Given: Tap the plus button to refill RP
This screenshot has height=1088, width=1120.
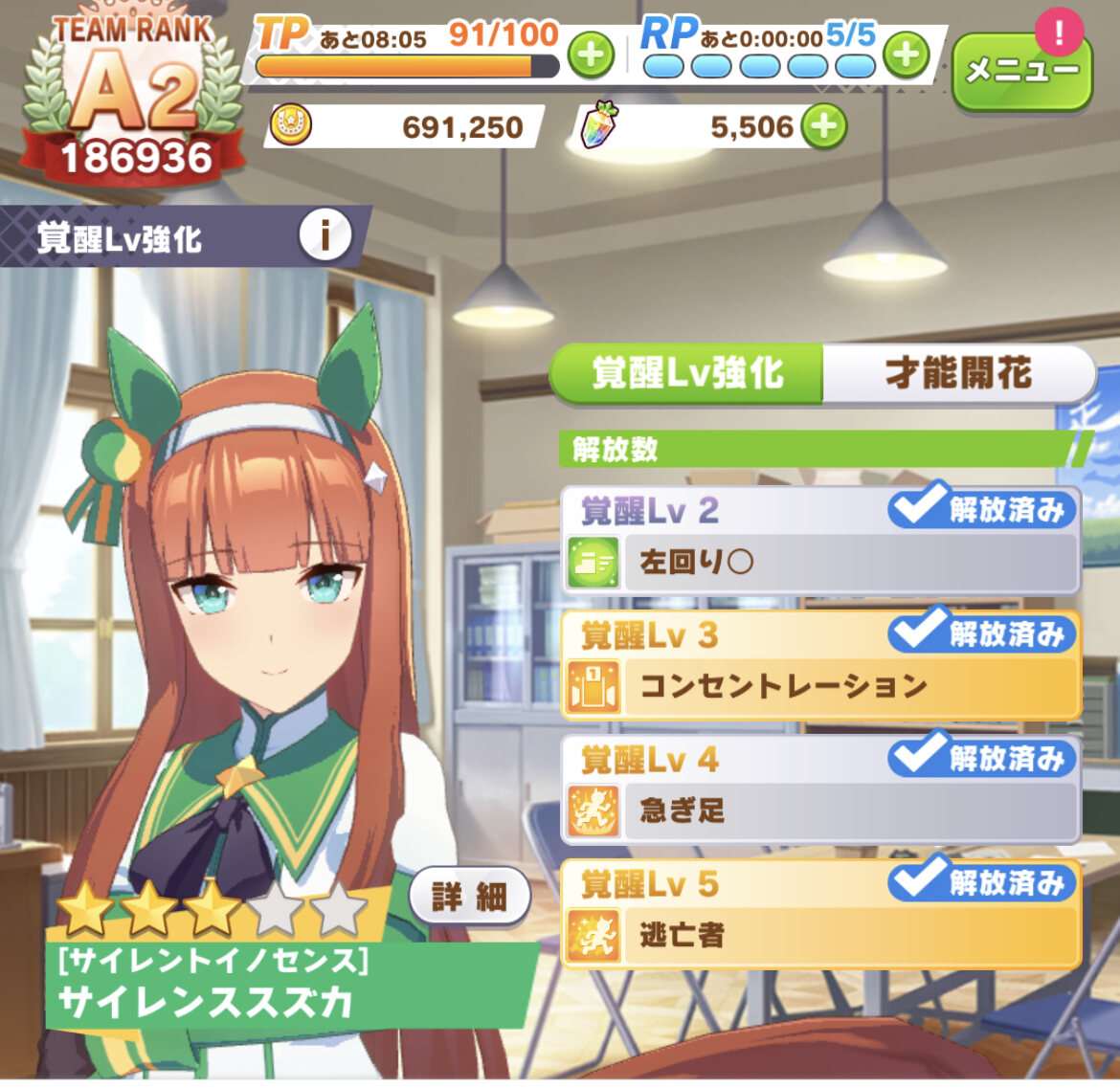Looking at the screenshot, I should pyautogui.click(x=905, y=55).
